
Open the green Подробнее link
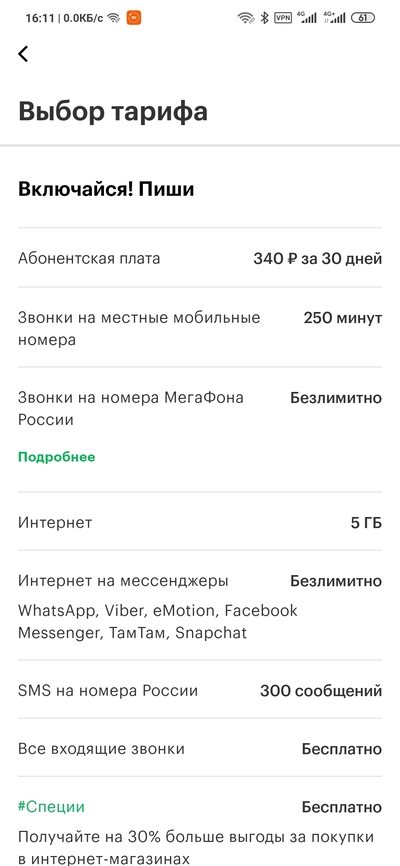click(x=56, y=457)
